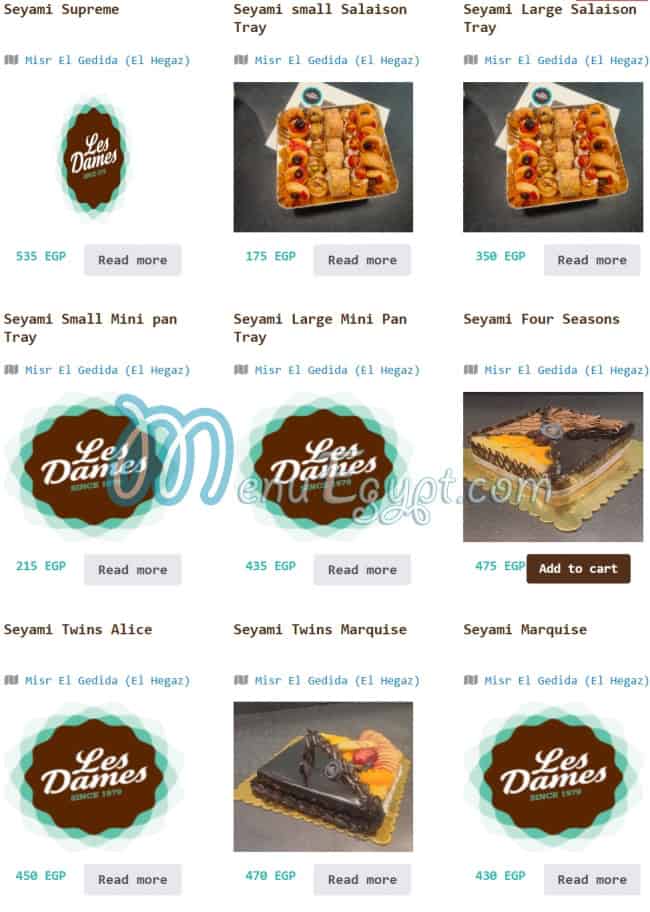View Read more for Seyami Small Mini pan Tray
This screenshot has height=912, width=650.
pos(132,570)
